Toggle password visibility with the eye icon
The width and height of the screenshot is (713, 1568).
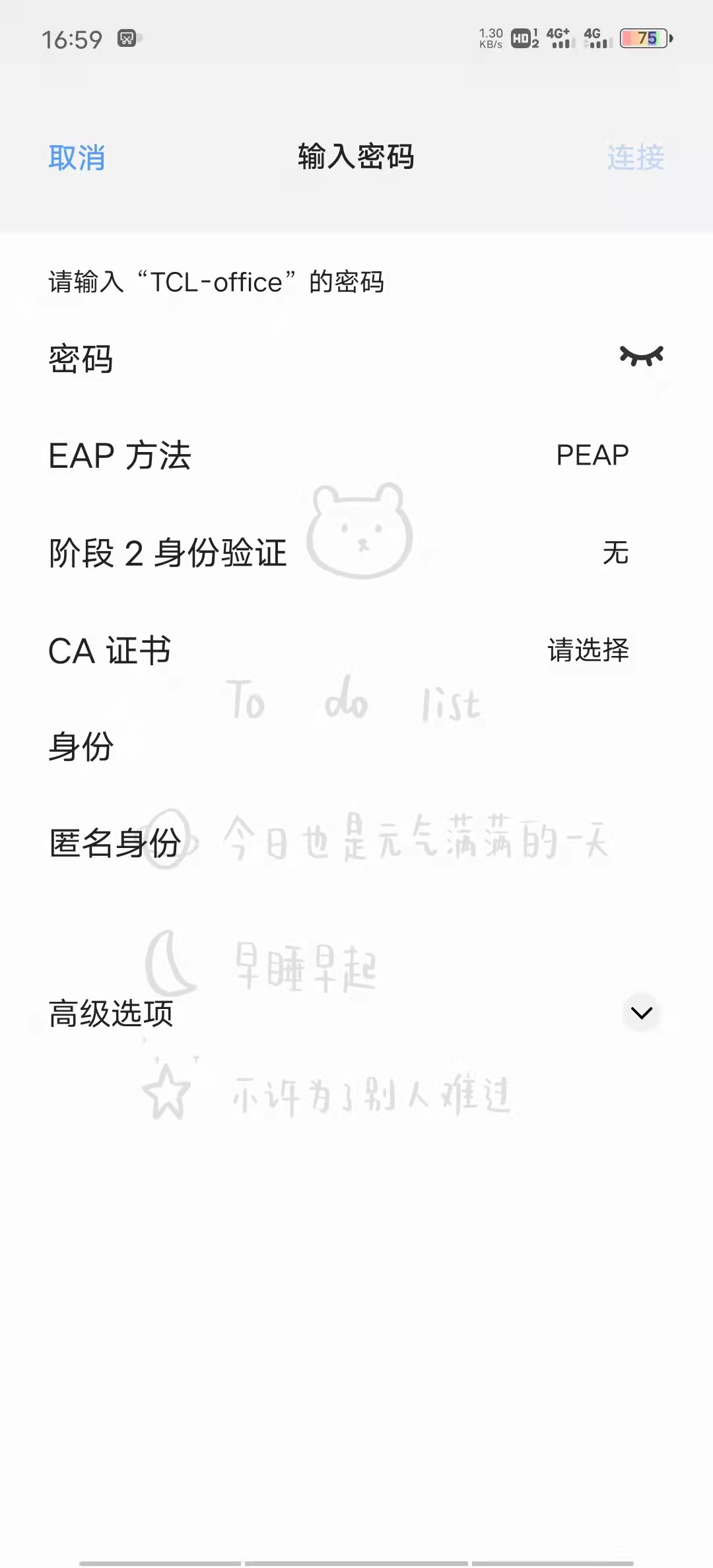click(641, 356)
